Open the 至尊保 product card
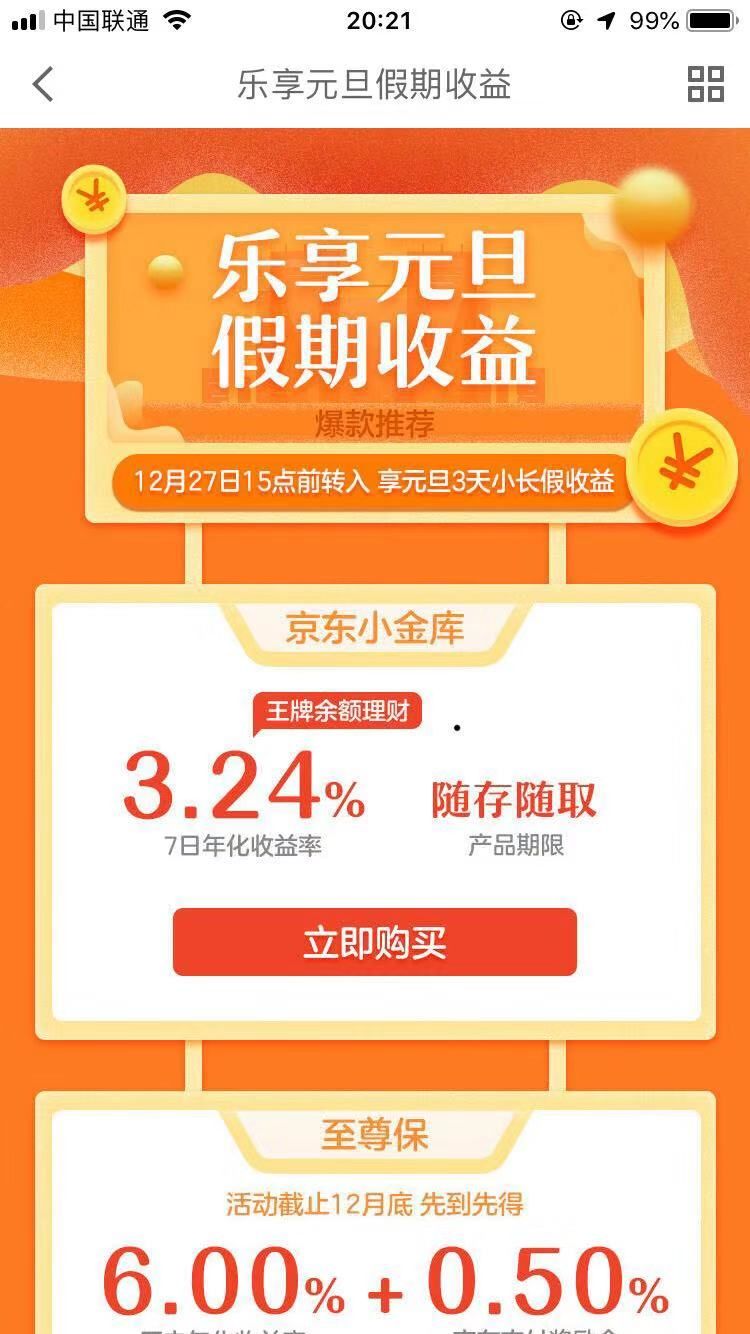This screenshot has height=1334, width=750. (375, 1213)
